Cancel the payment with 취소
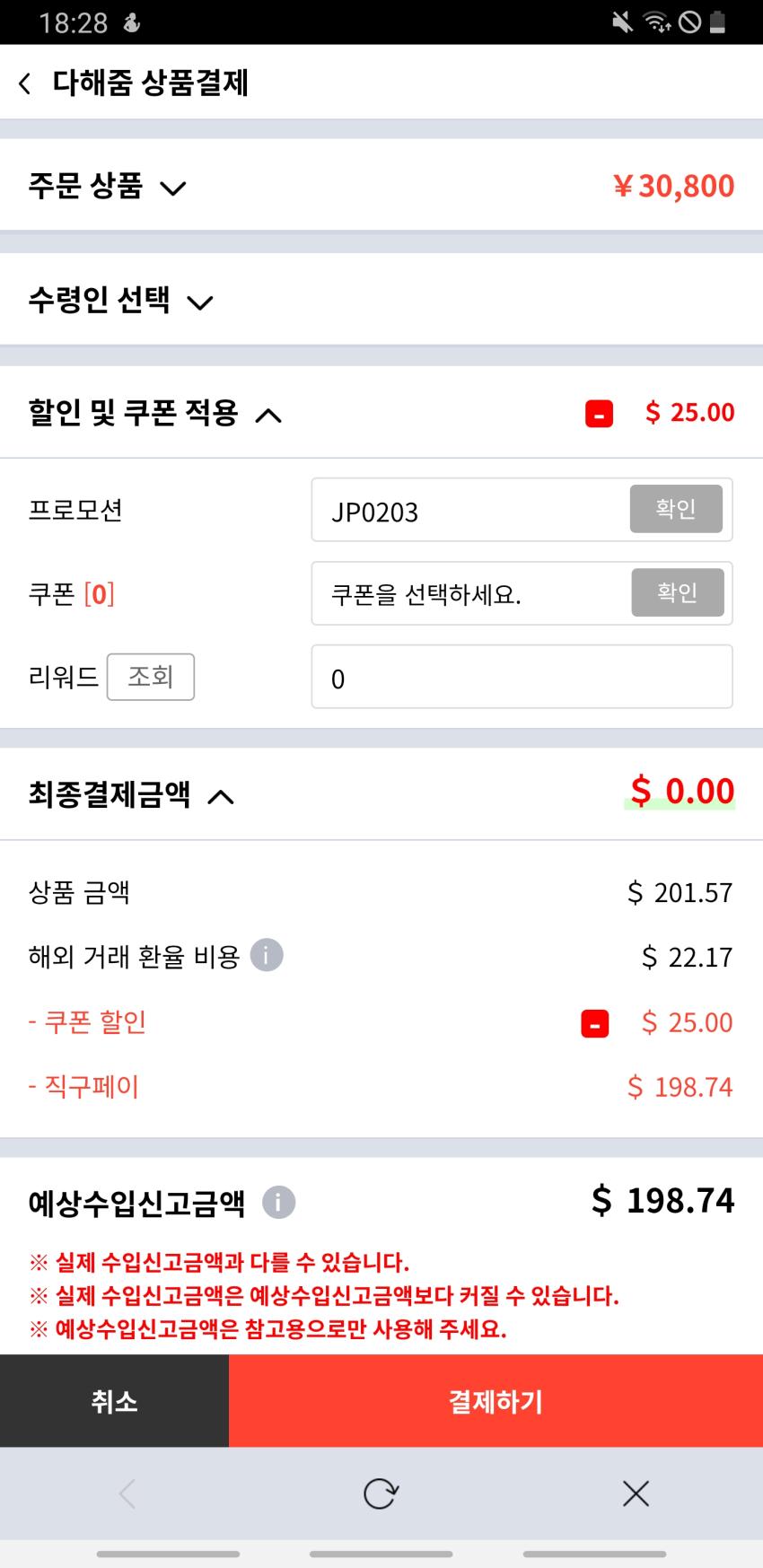This screenshot has width=763, height=1568. pos(114,1401)
